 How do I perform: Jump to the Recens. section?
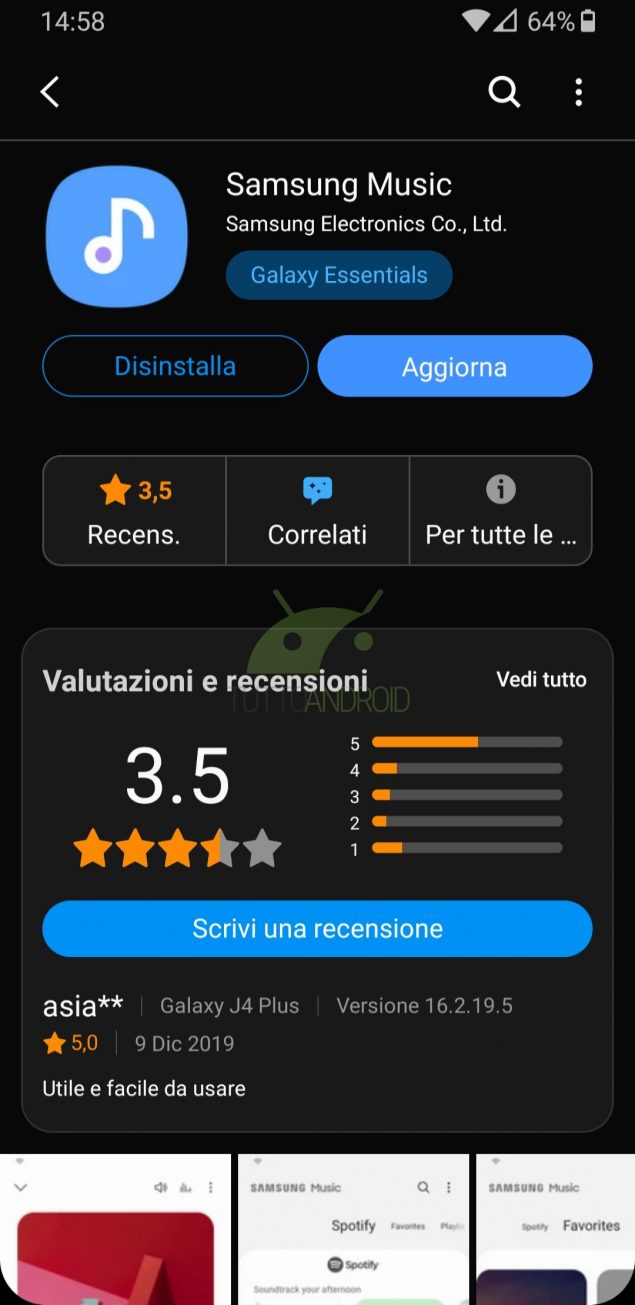[134, 511]
